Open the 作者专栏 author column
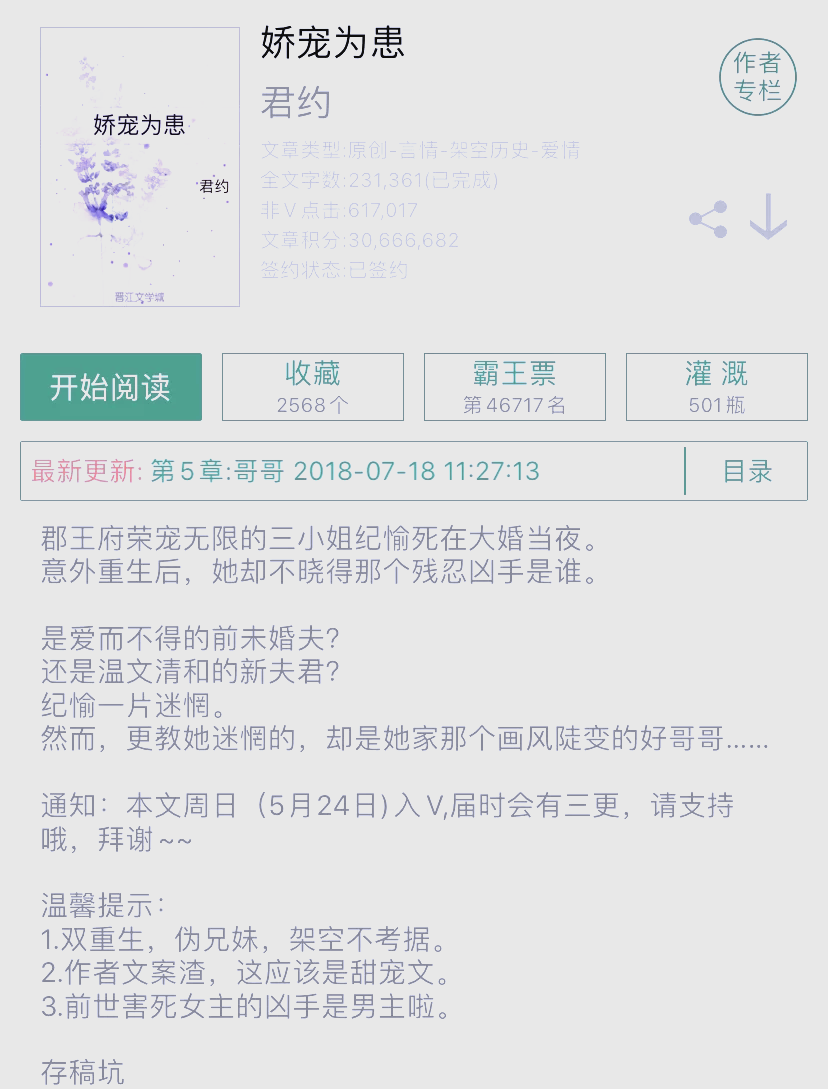Image resolution: width=828 pixels, height=1089 pixels. (x=757, y=78)
